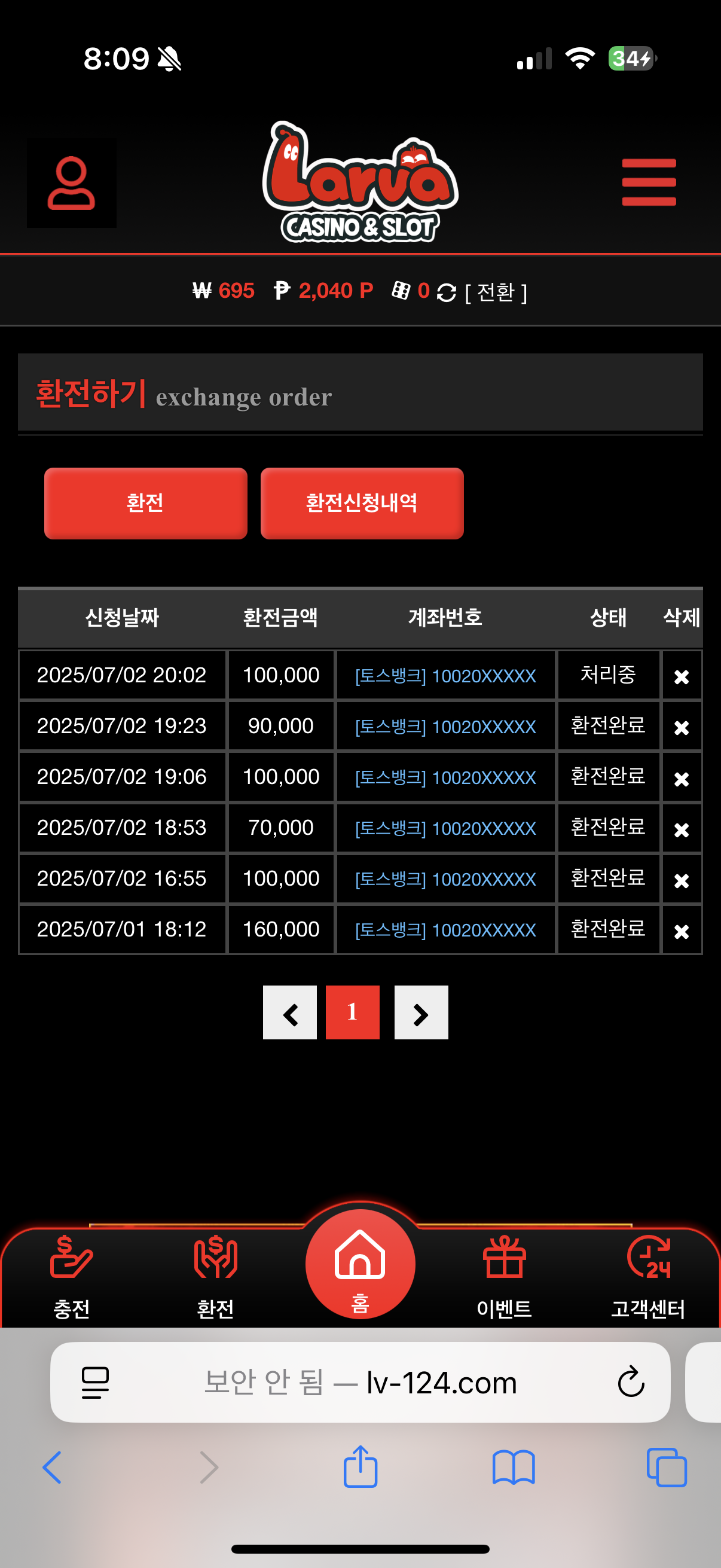Select page 1 in pagination

tap(352, 1012)
